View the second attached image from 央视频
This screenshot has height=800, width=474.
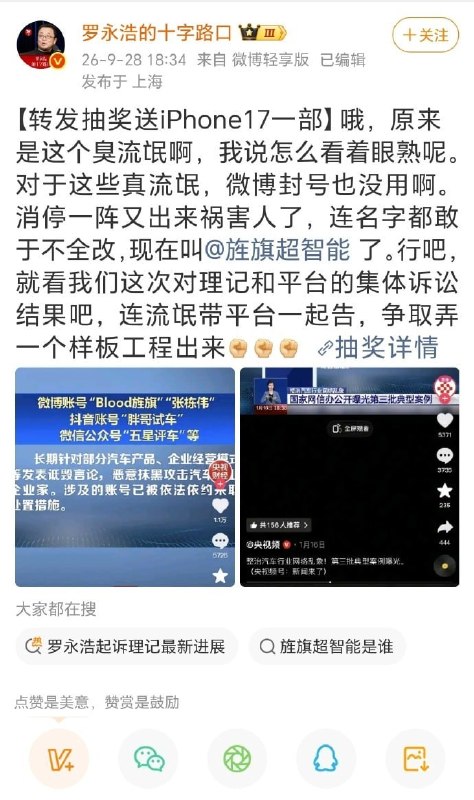[350, 477]
